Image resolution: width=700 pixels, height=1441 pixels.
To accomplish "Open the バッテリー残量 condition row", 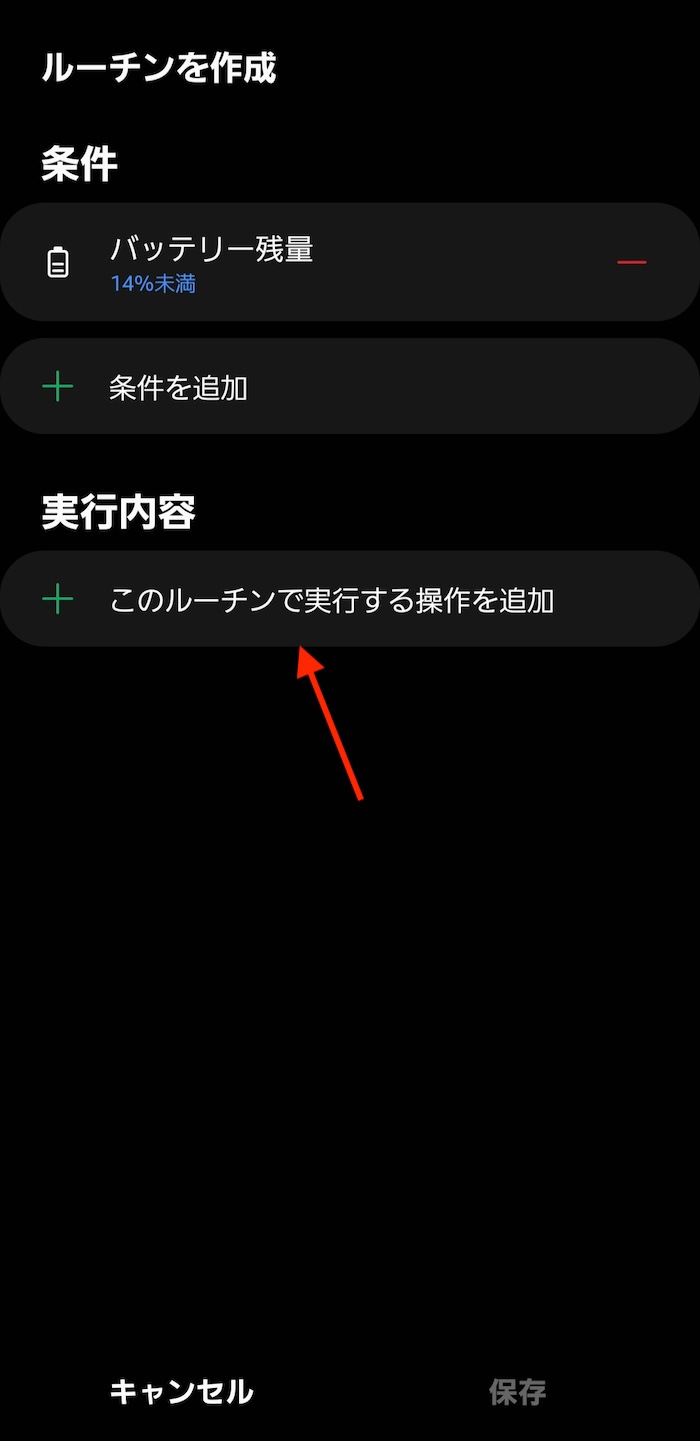I will click(x=349, y=262).
